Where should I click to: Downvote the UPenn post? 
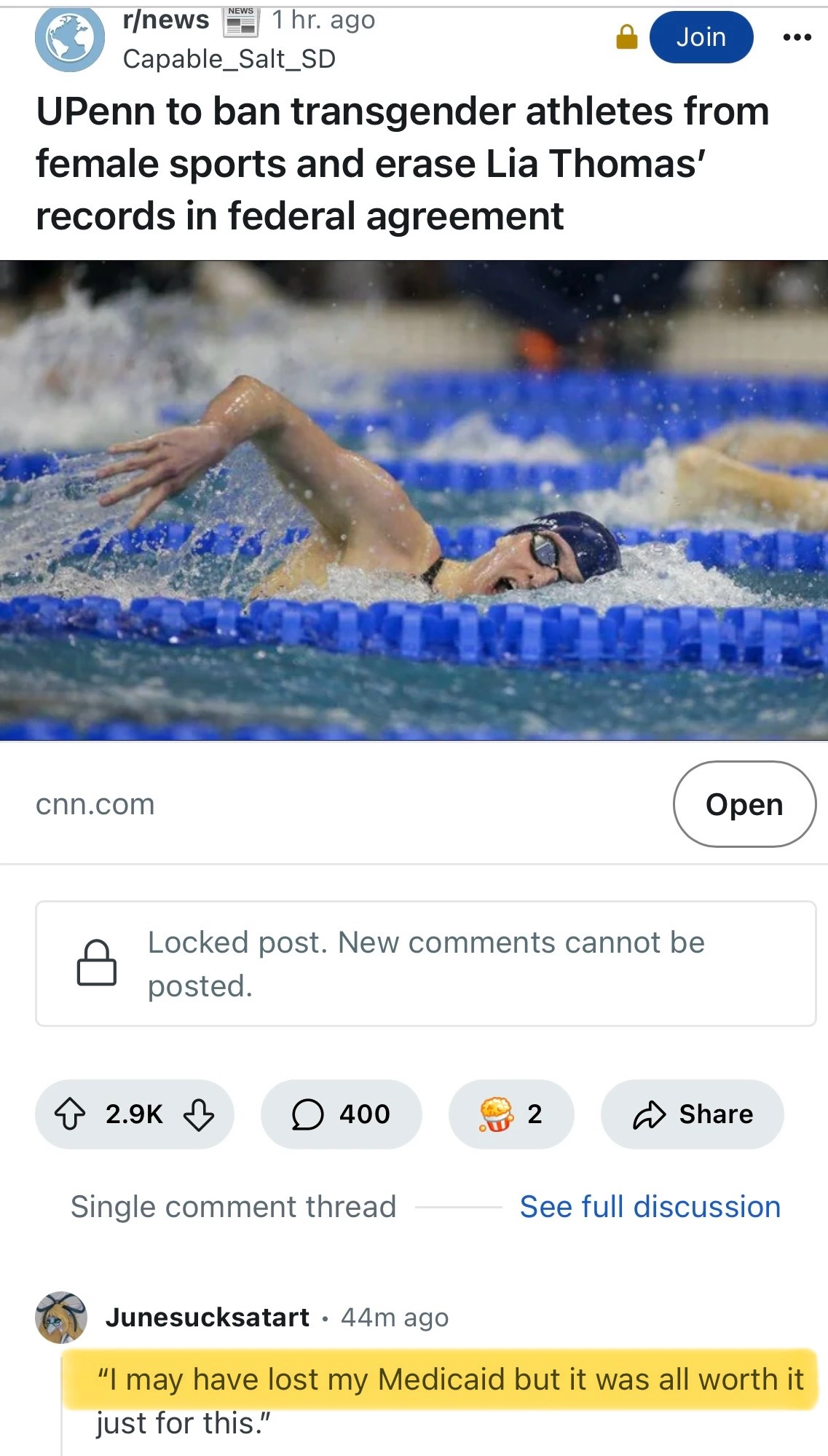199,1114
